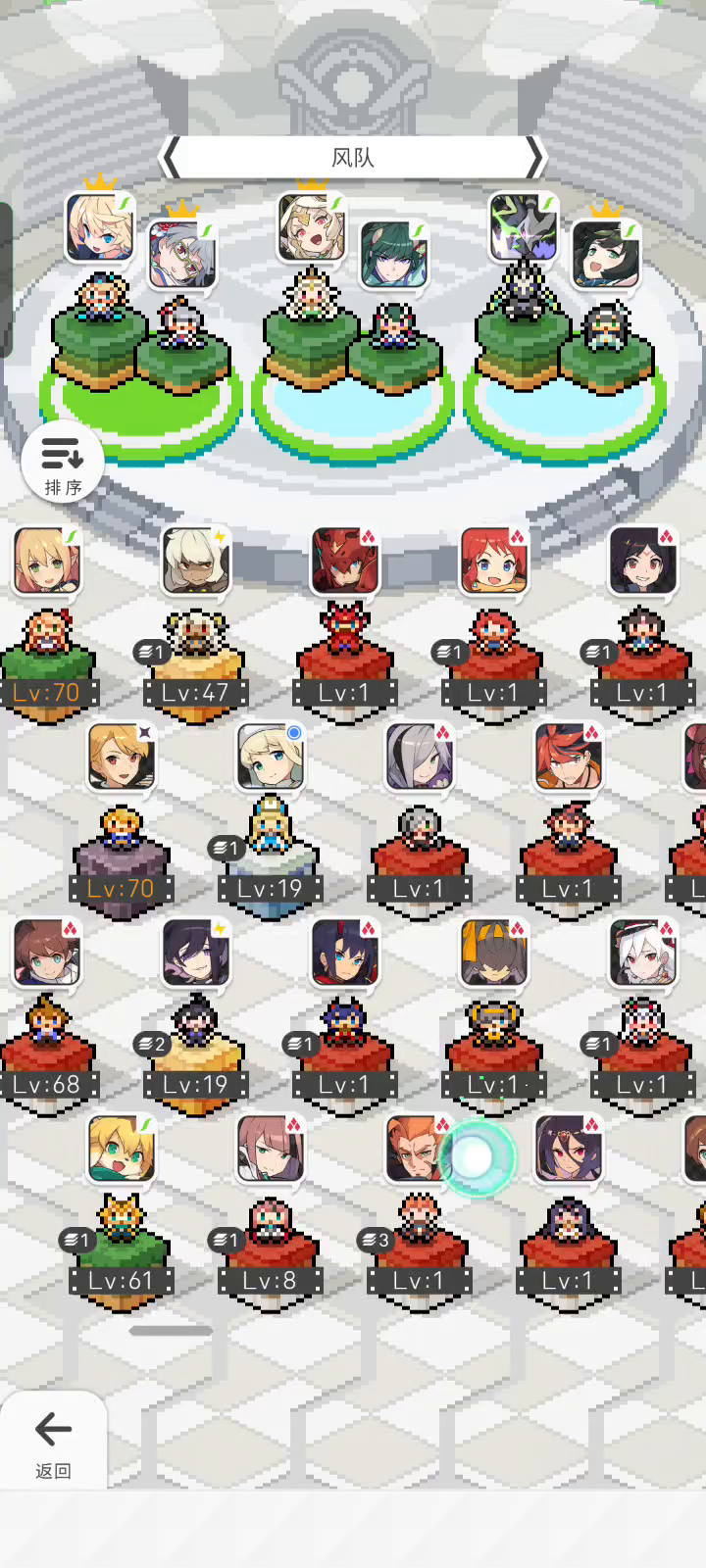Select the Lv:47 hero on yellow block
Screen dimensions: 706x1568
196,627
